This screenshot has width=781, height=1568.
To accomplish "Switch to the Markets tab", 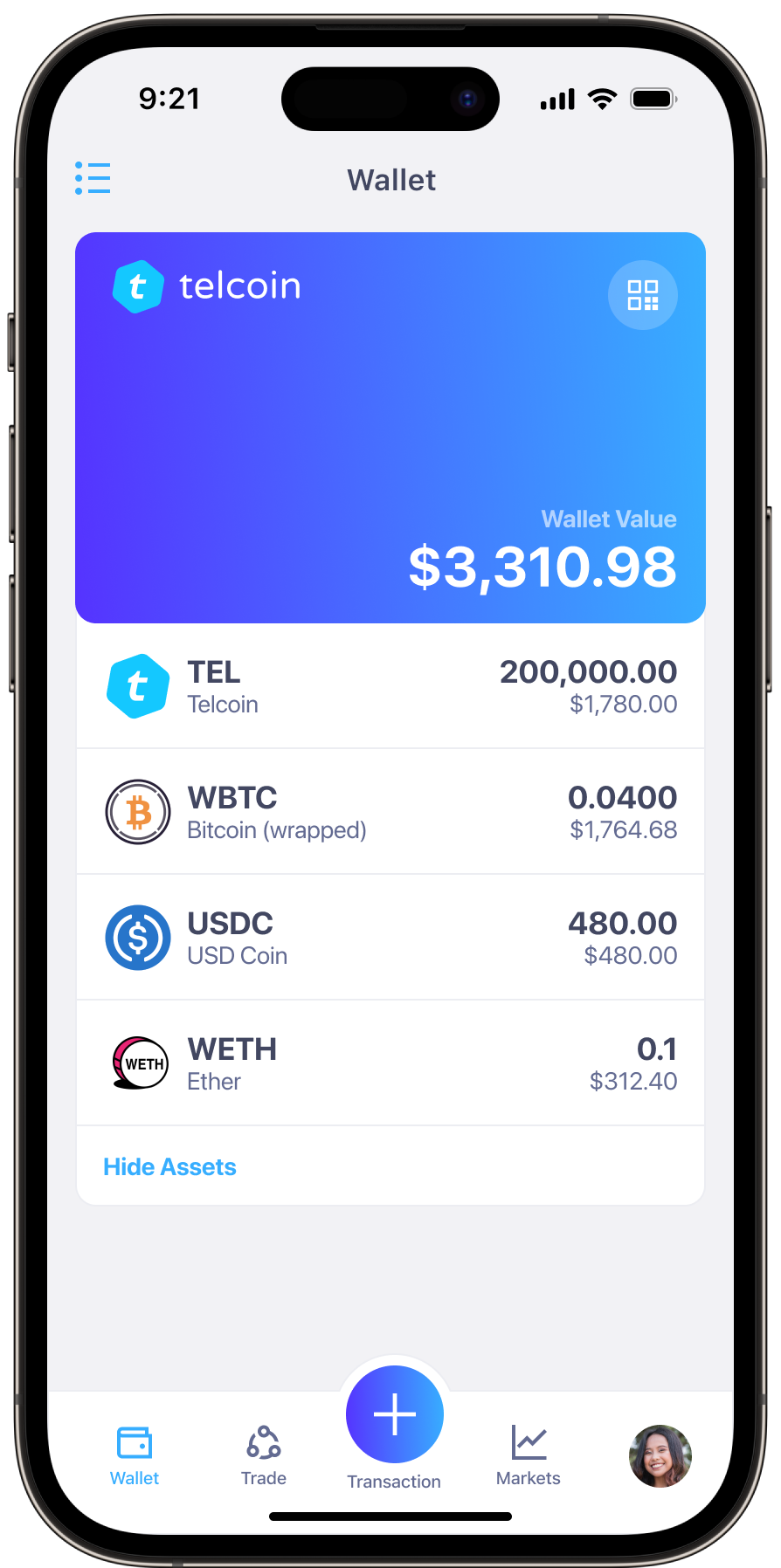I will point(529,1455).
